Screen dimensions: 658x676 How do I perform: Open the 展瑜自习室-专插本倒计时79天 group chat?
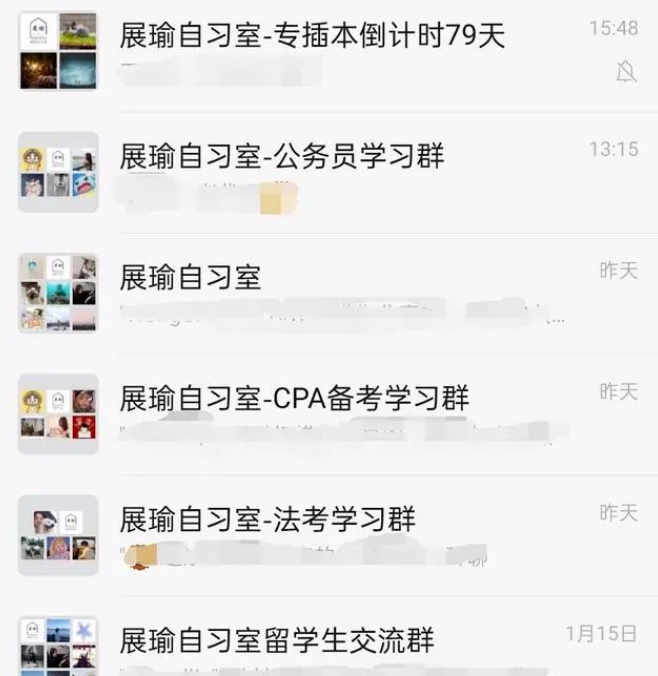click(x=312, y=38)
